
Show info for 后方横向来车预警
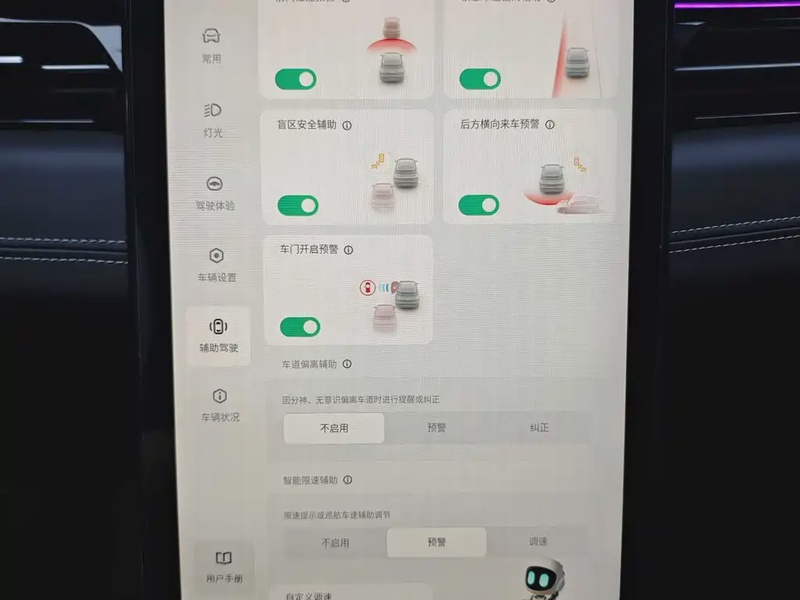550,125
